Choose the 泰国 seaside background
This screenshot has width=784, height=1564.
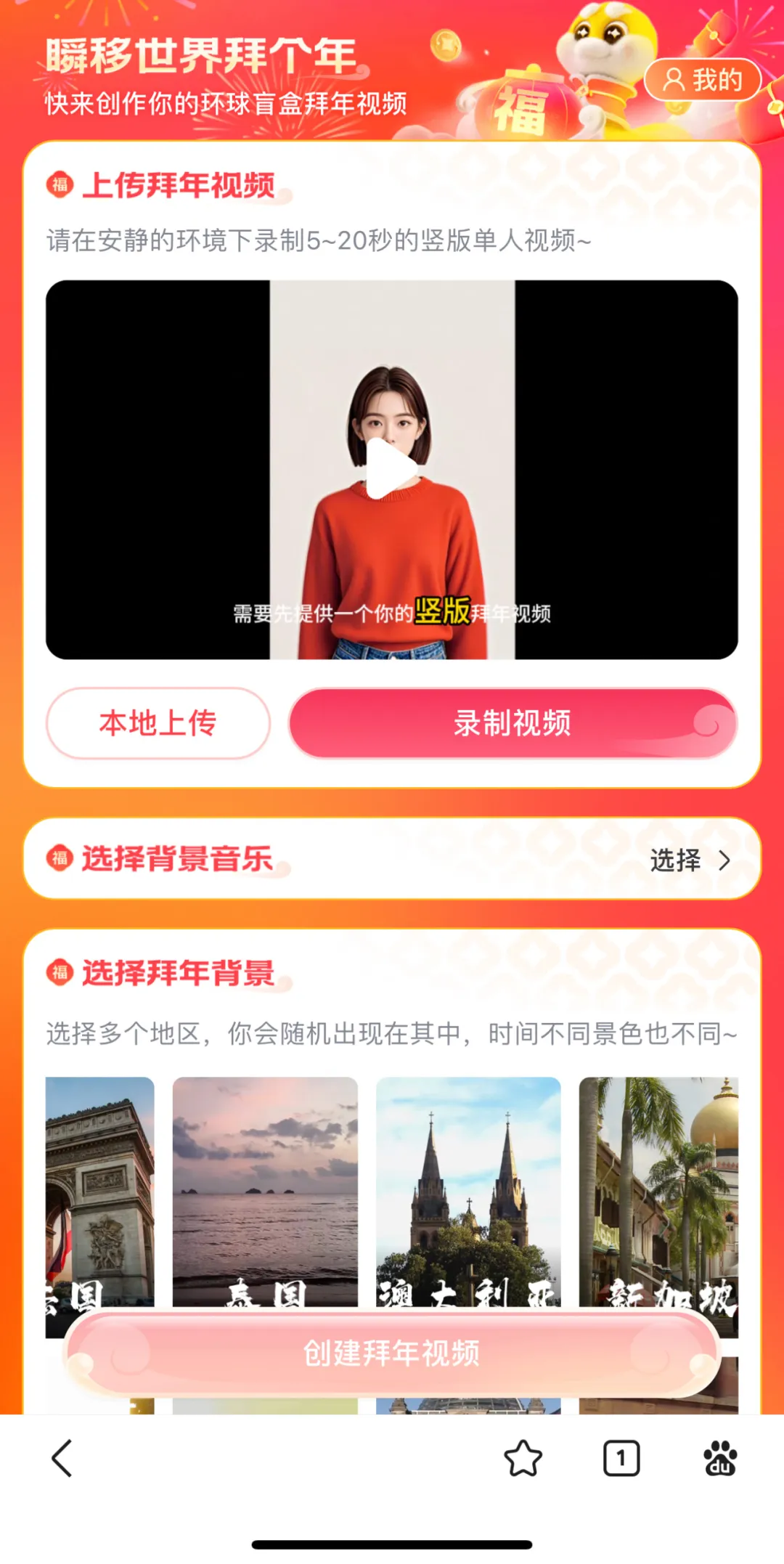[265, 1191]
